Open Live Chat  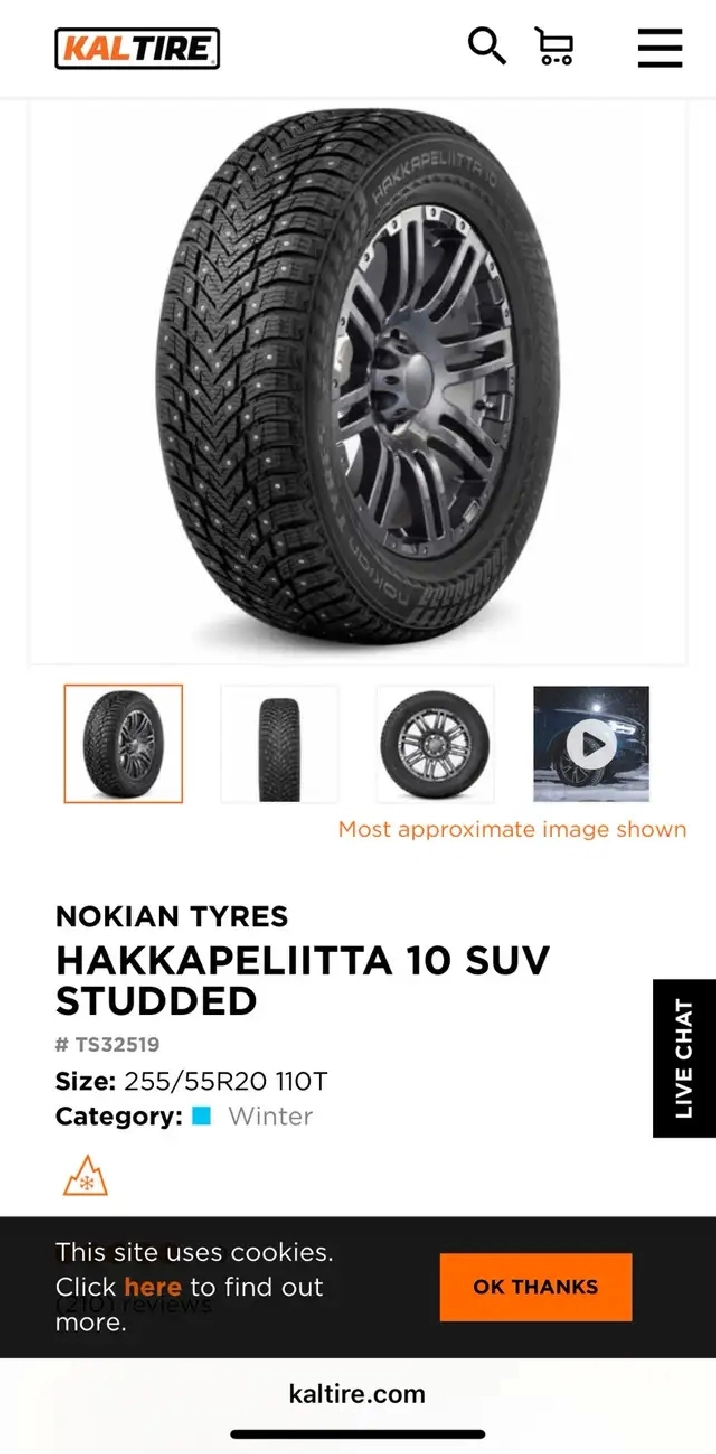tap(684, 1058)
